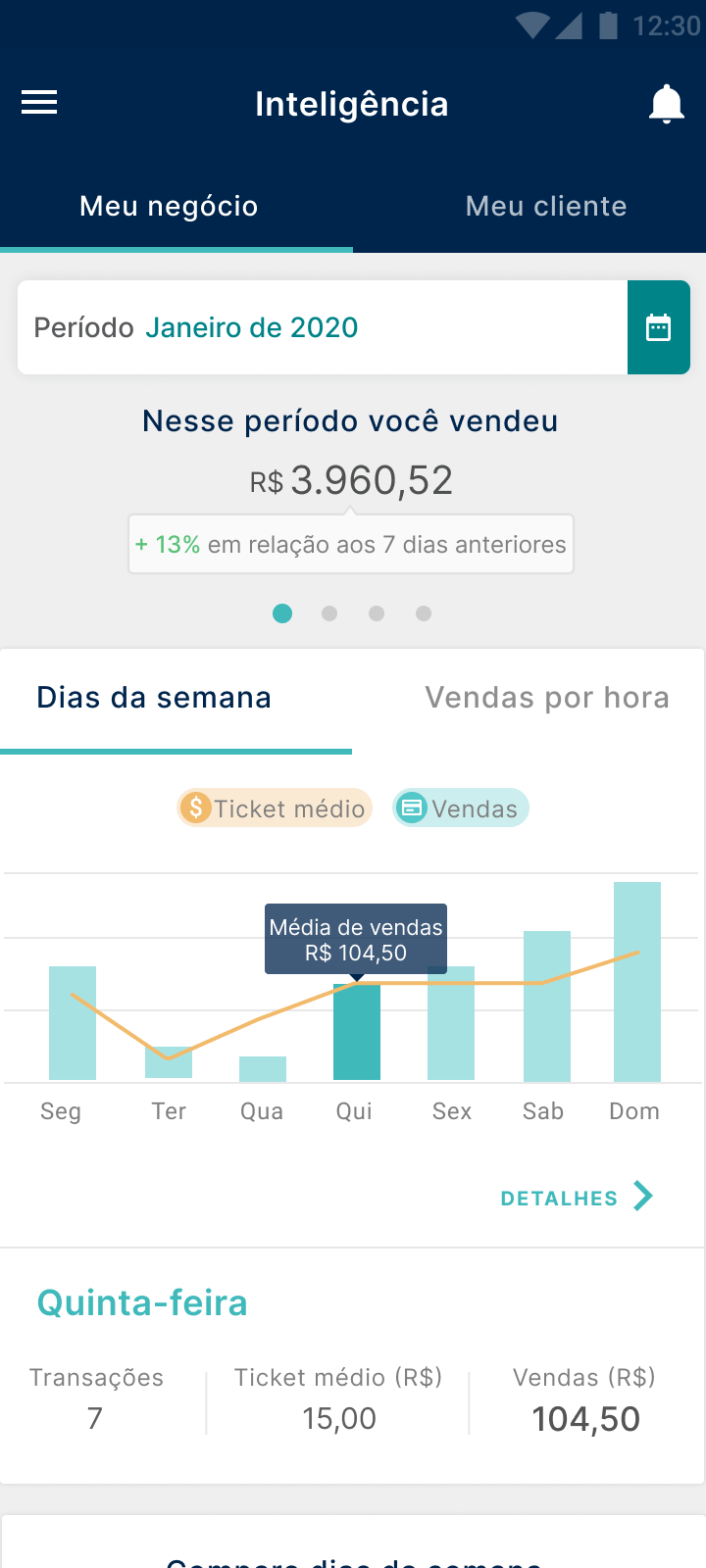Select the Dias da semana tab
The image size is (706, 1568).
click(x=154, y=698)
